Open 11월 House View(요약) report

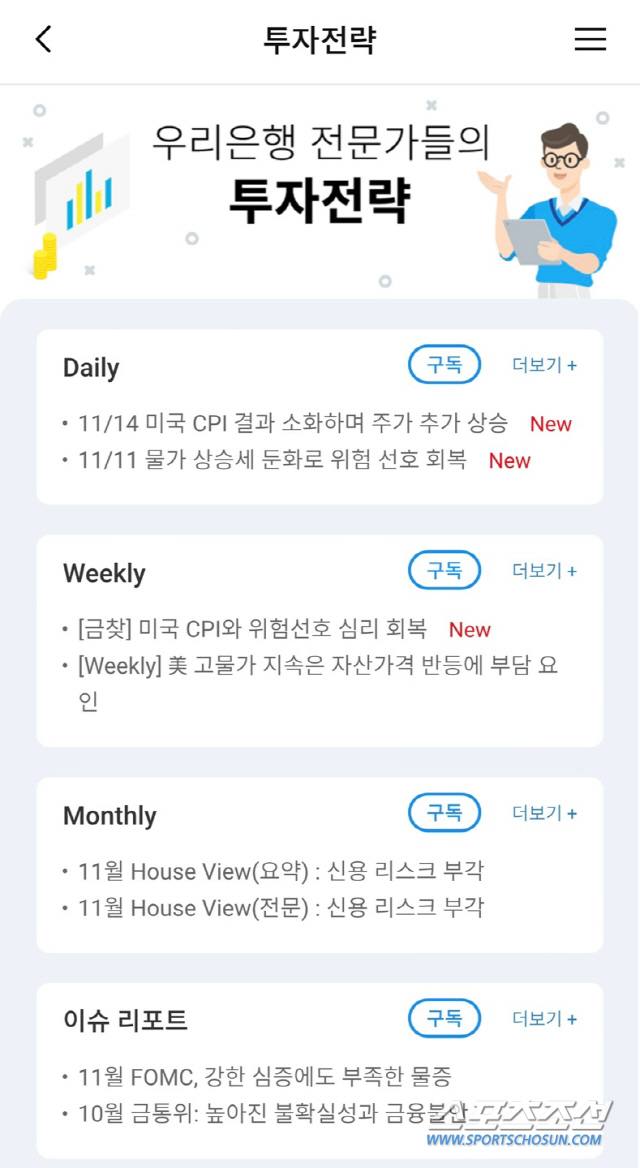(x=281, y=872)
